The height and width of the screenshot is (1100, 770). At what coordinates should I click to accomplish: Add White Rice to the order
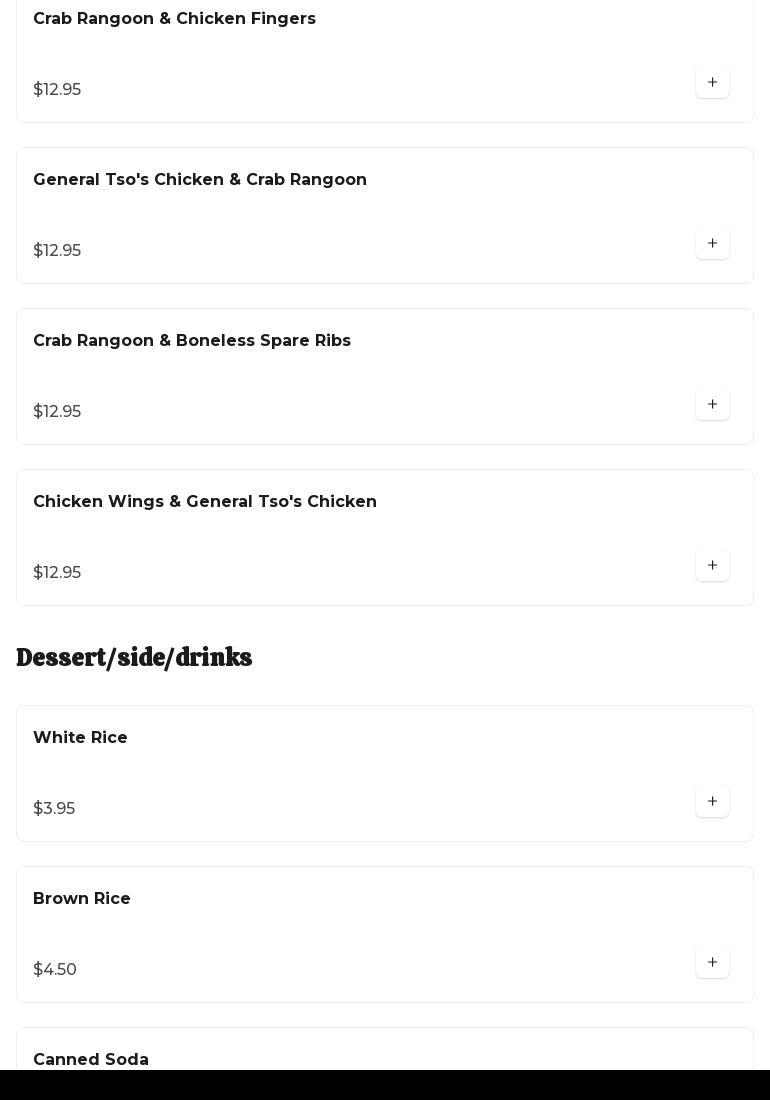tap(712, 802)
